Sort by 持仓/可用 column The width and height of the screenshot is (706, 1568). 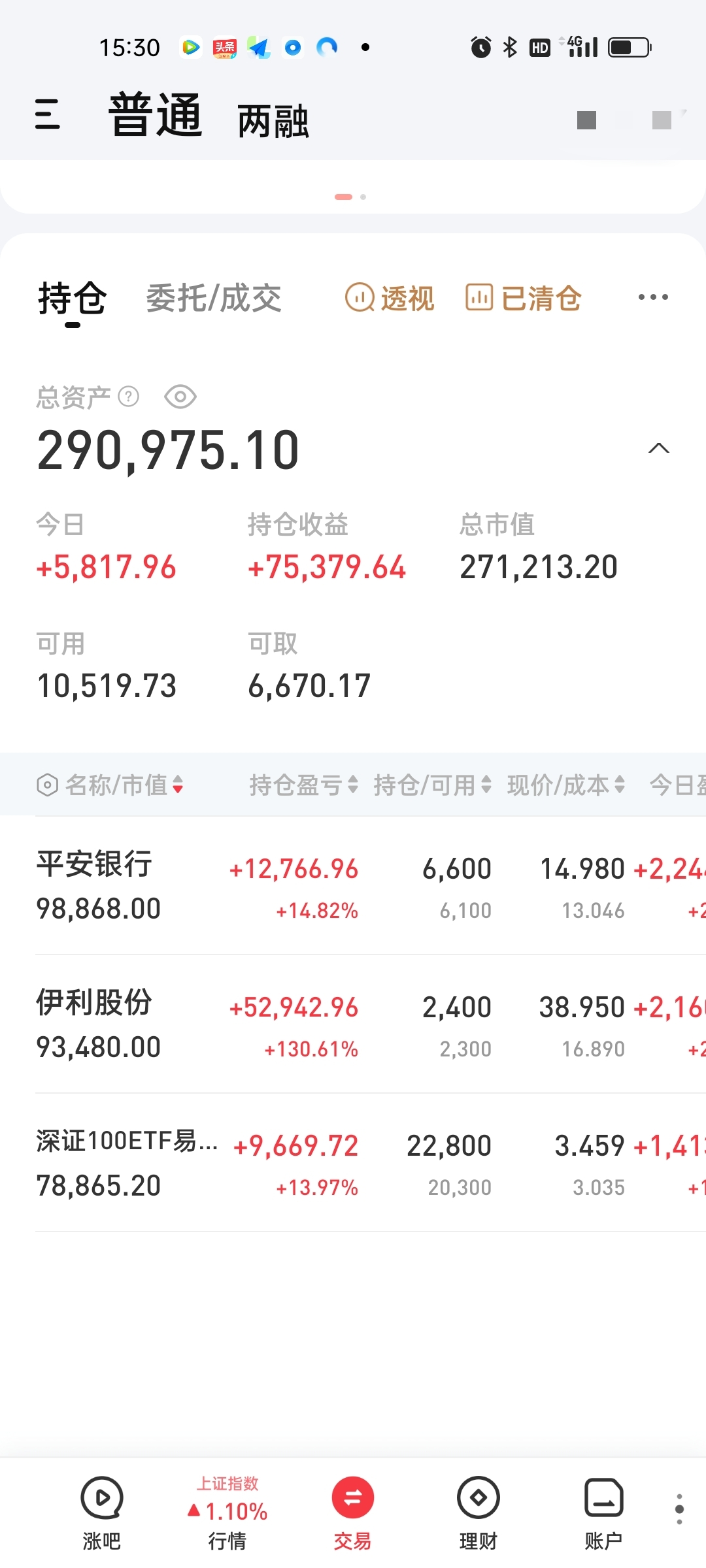(431, 785)
